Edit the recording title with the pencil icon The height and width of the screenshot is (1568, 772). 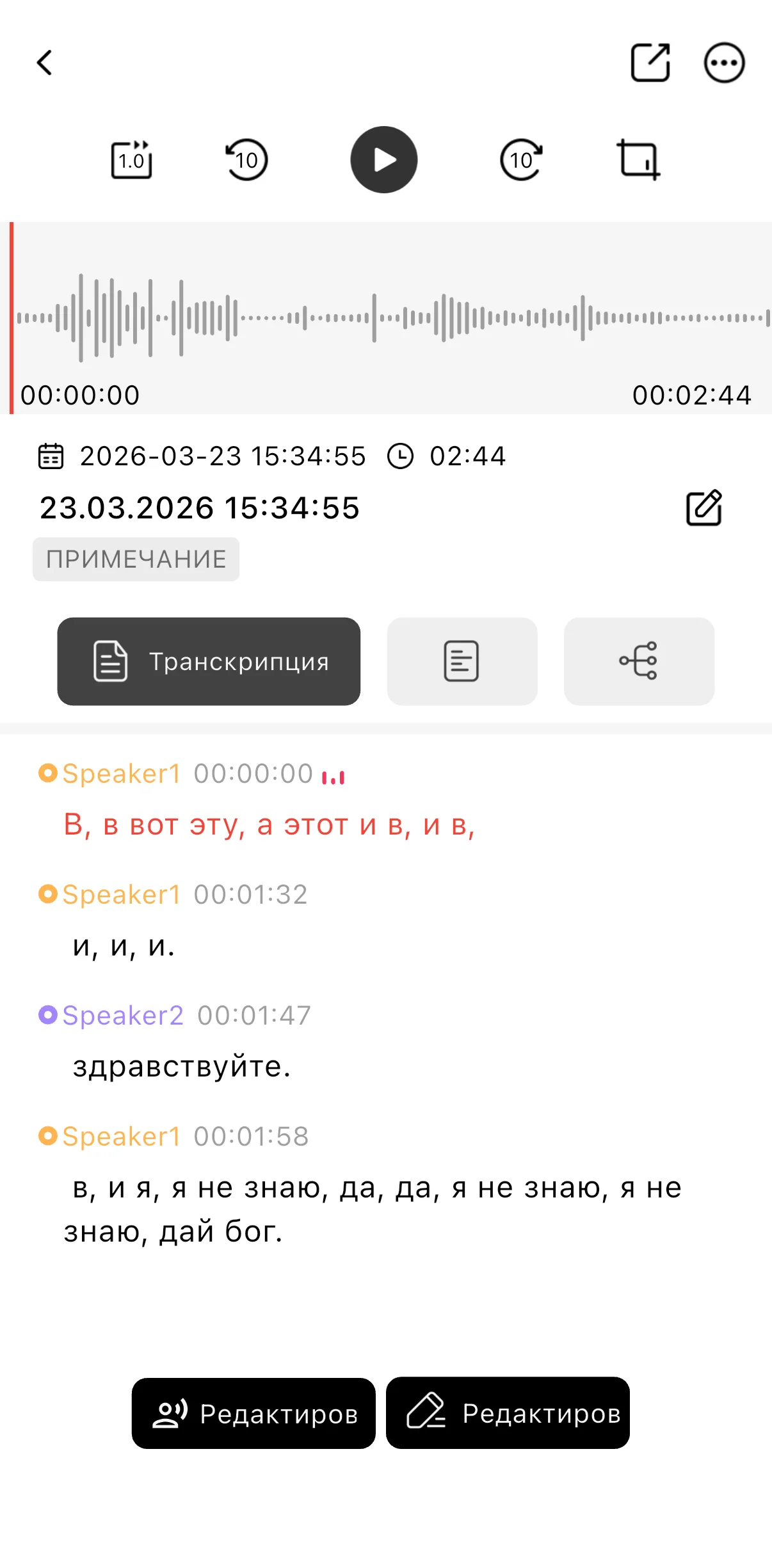(x=704, y=508)
